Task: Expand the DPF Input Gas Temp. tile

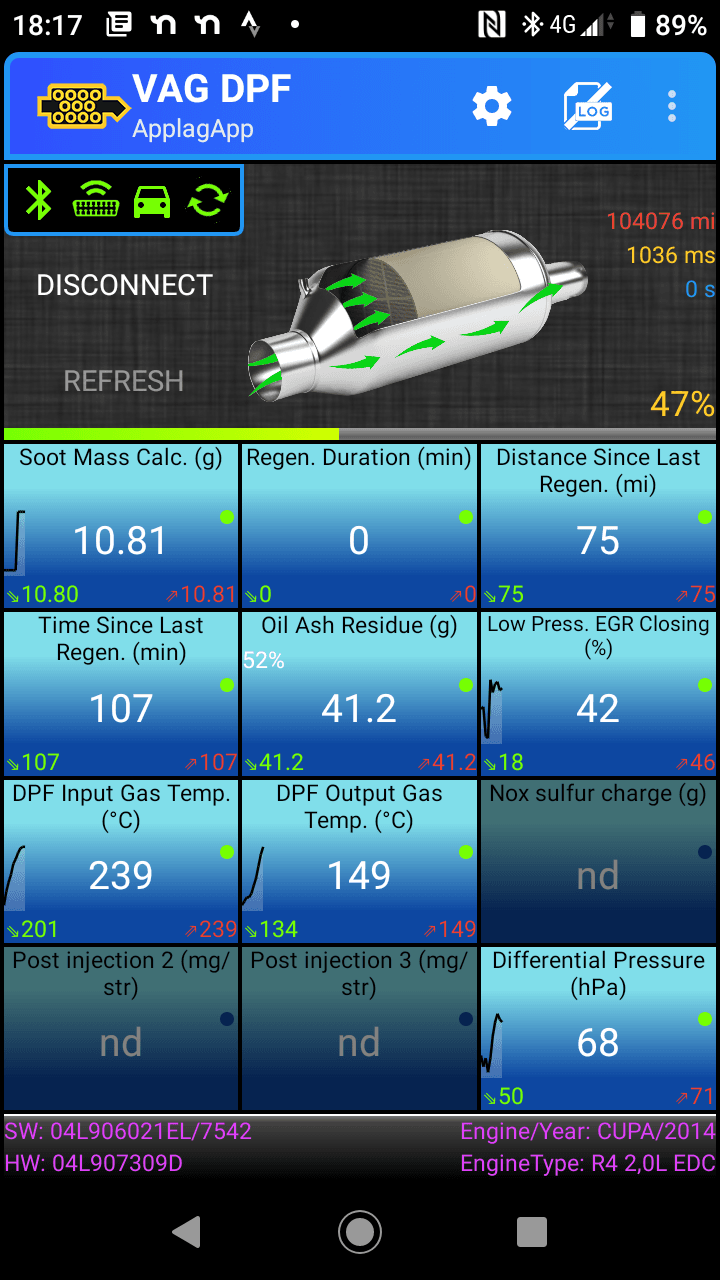Action: 120,860
